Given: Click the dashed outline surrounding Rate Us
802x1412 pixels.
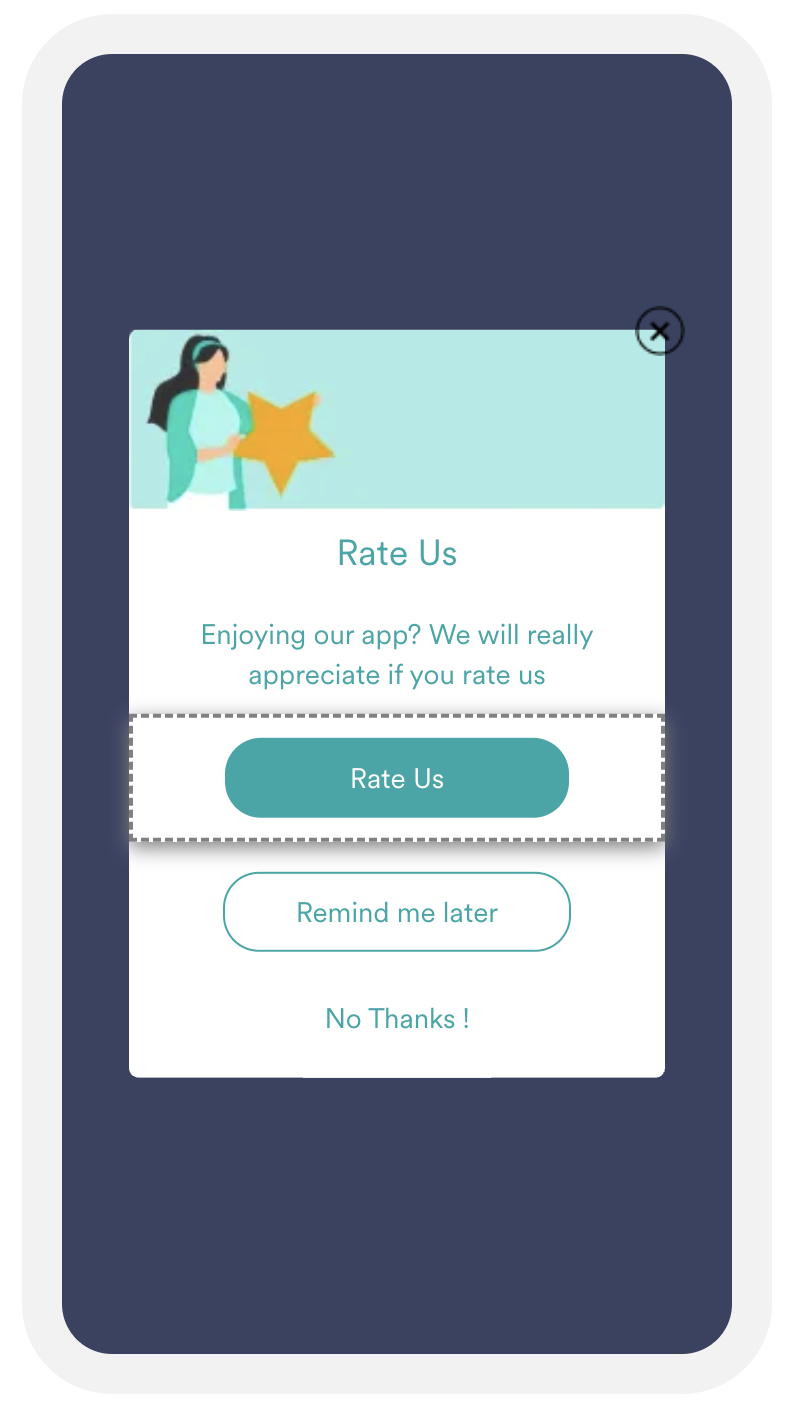Looking at the screenshot, I should 396,717.
